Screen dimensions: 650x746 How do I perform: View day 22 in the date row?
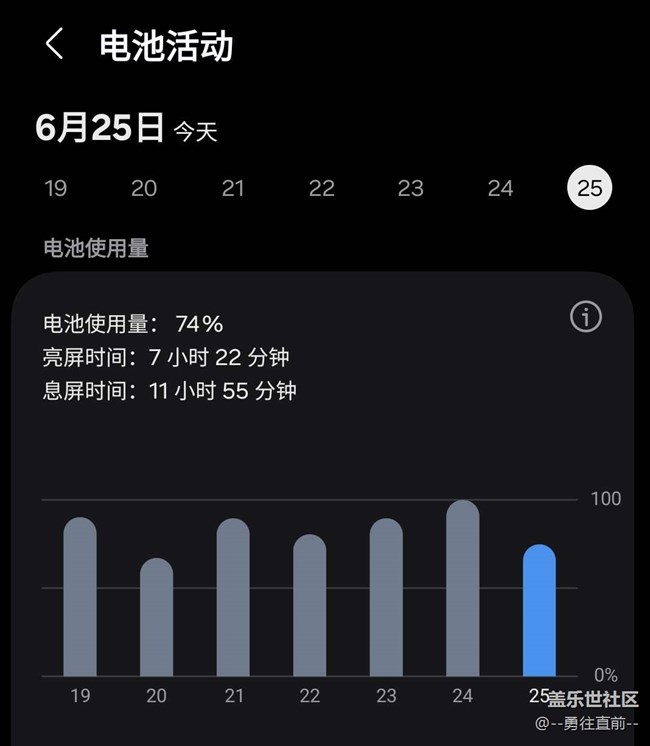(322, 188)
